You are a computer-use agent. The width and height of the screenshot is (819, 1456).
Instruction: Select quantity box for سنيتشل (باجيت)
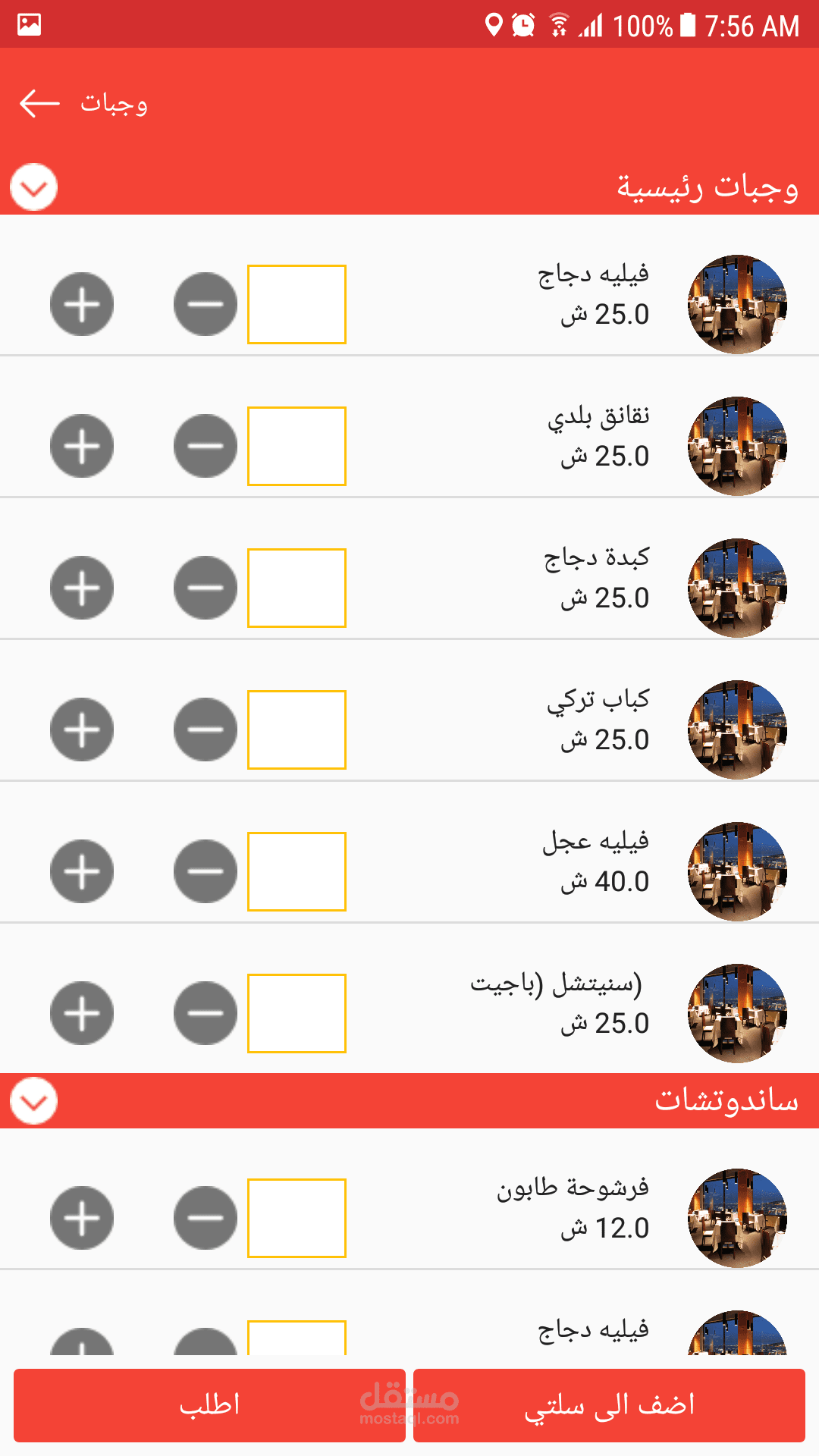tap(297, 1013)
